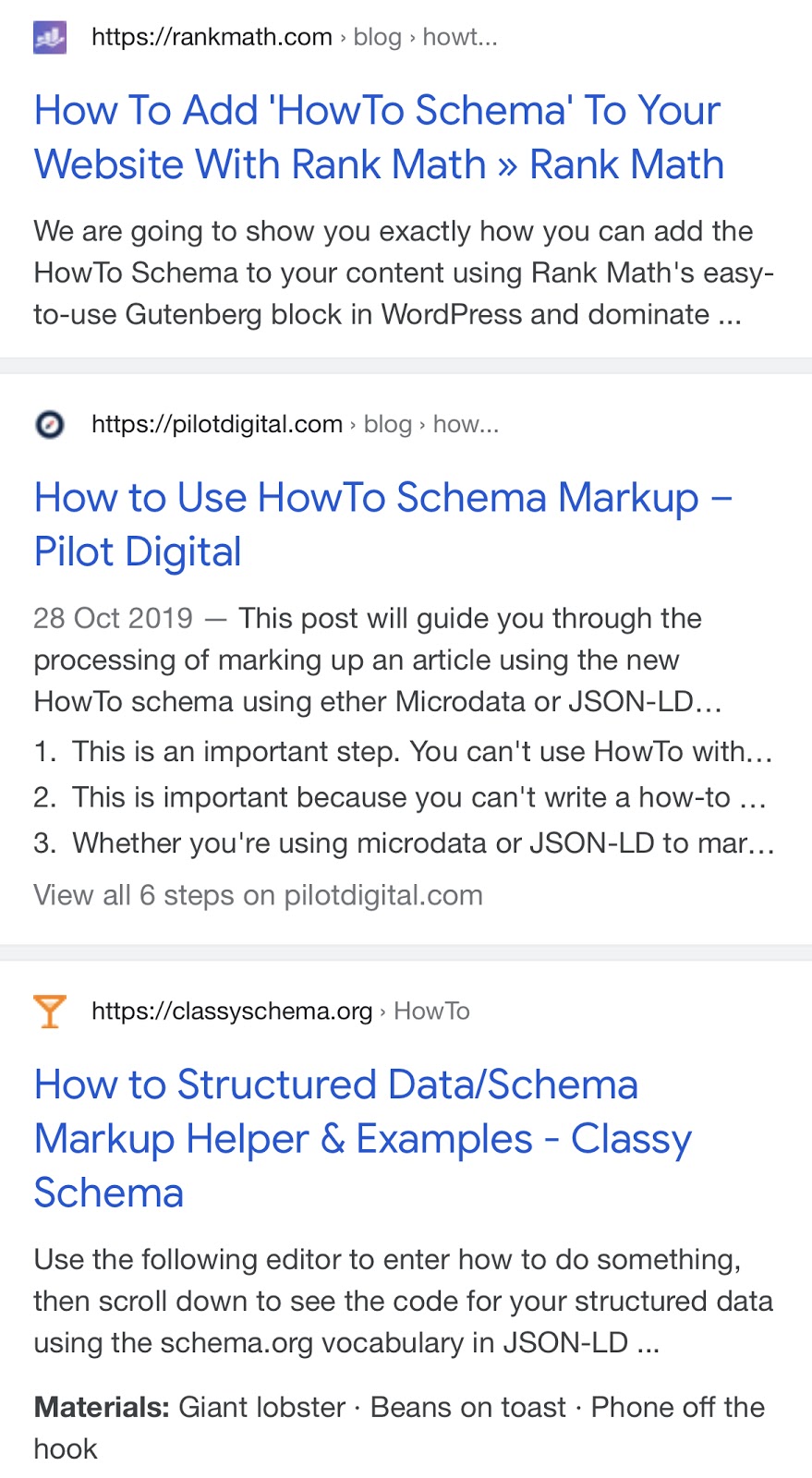This screenshot has width=812, height=1478.
Task: Tap the pilotdigital.com URL breadcrumb
Action: pos(295,424)
